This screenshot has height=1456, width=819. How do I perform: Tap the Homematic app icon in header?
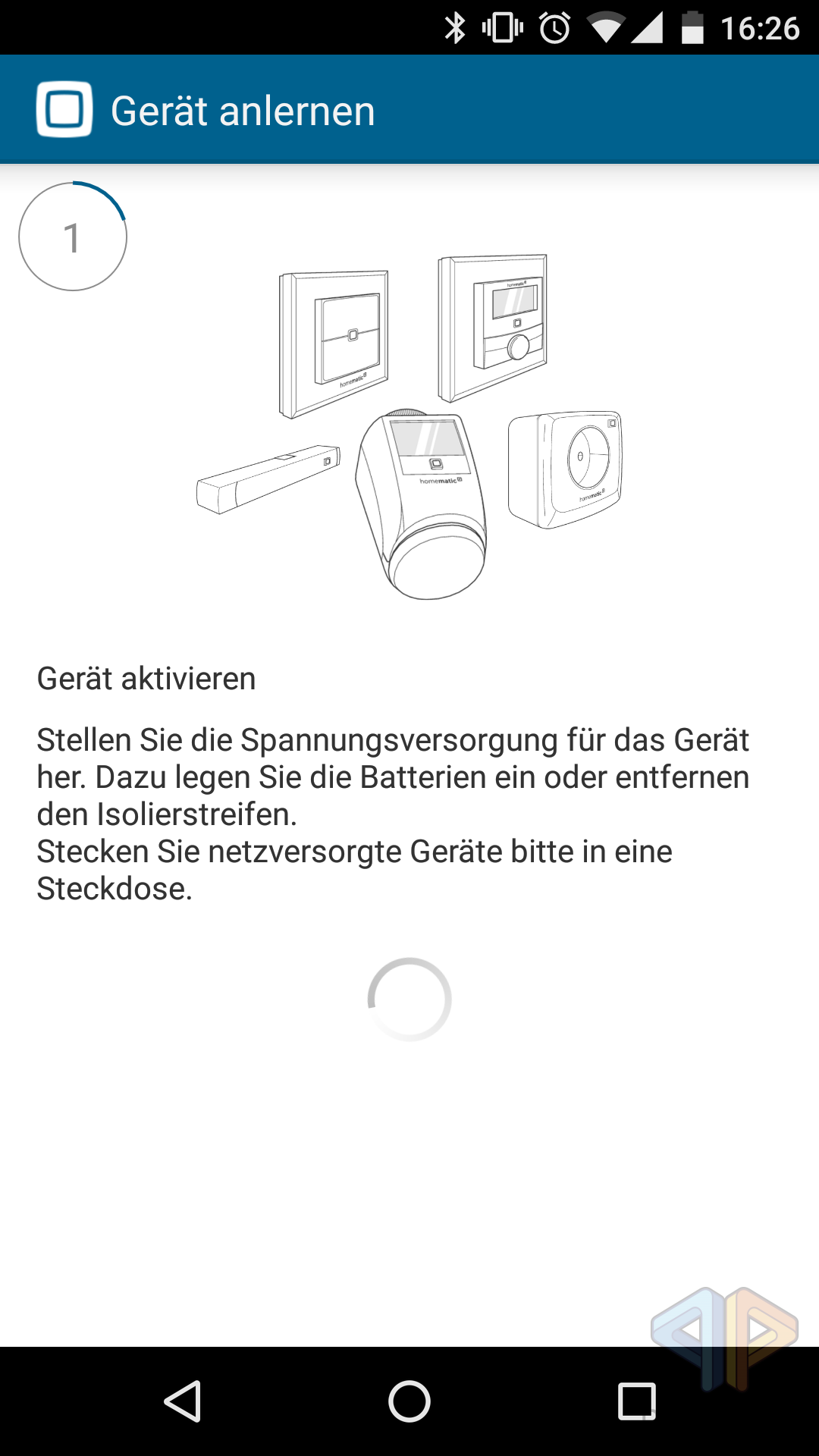tap(64, 109)
